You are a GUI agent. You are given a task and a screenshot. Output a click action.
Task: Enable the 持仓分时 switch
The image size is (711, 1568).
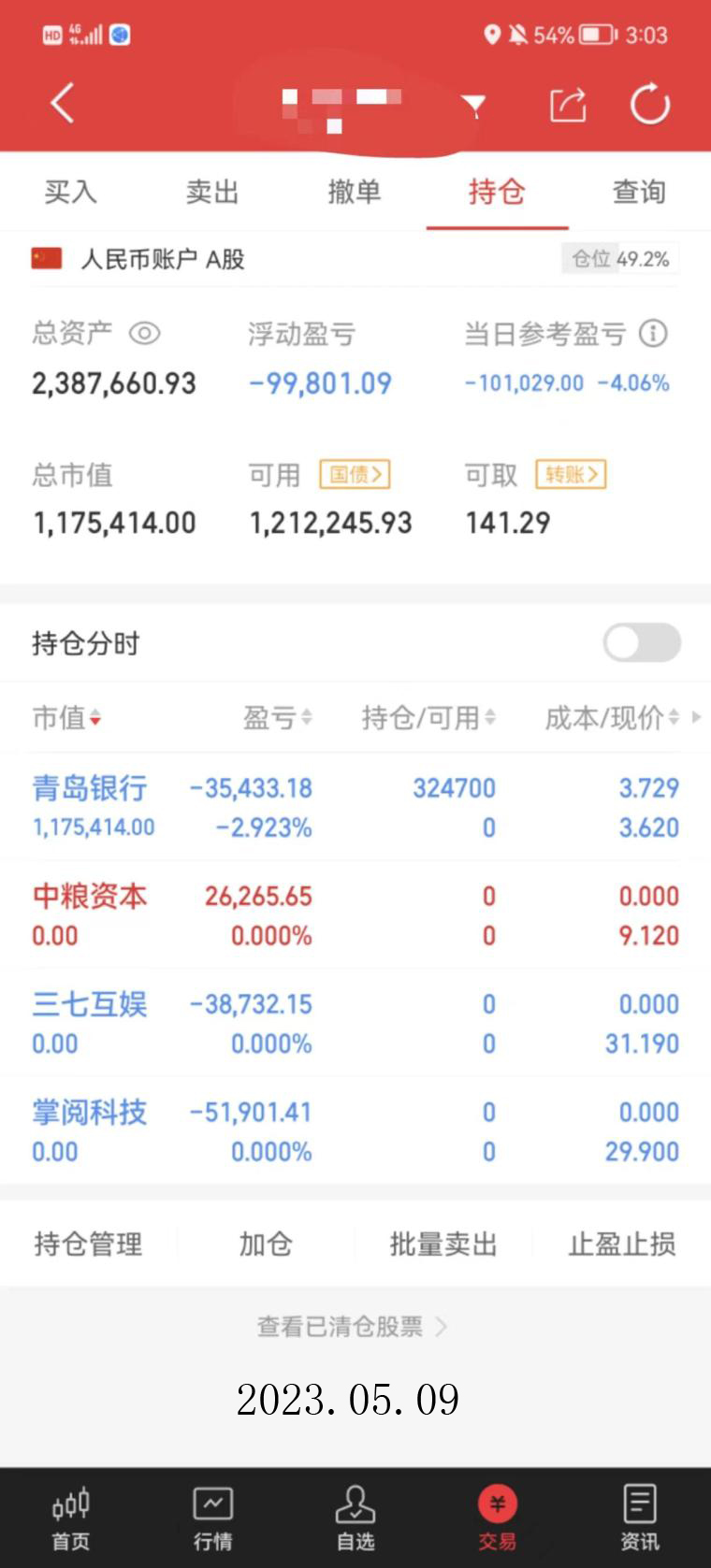pyautogui.click(x=642, y=642)
